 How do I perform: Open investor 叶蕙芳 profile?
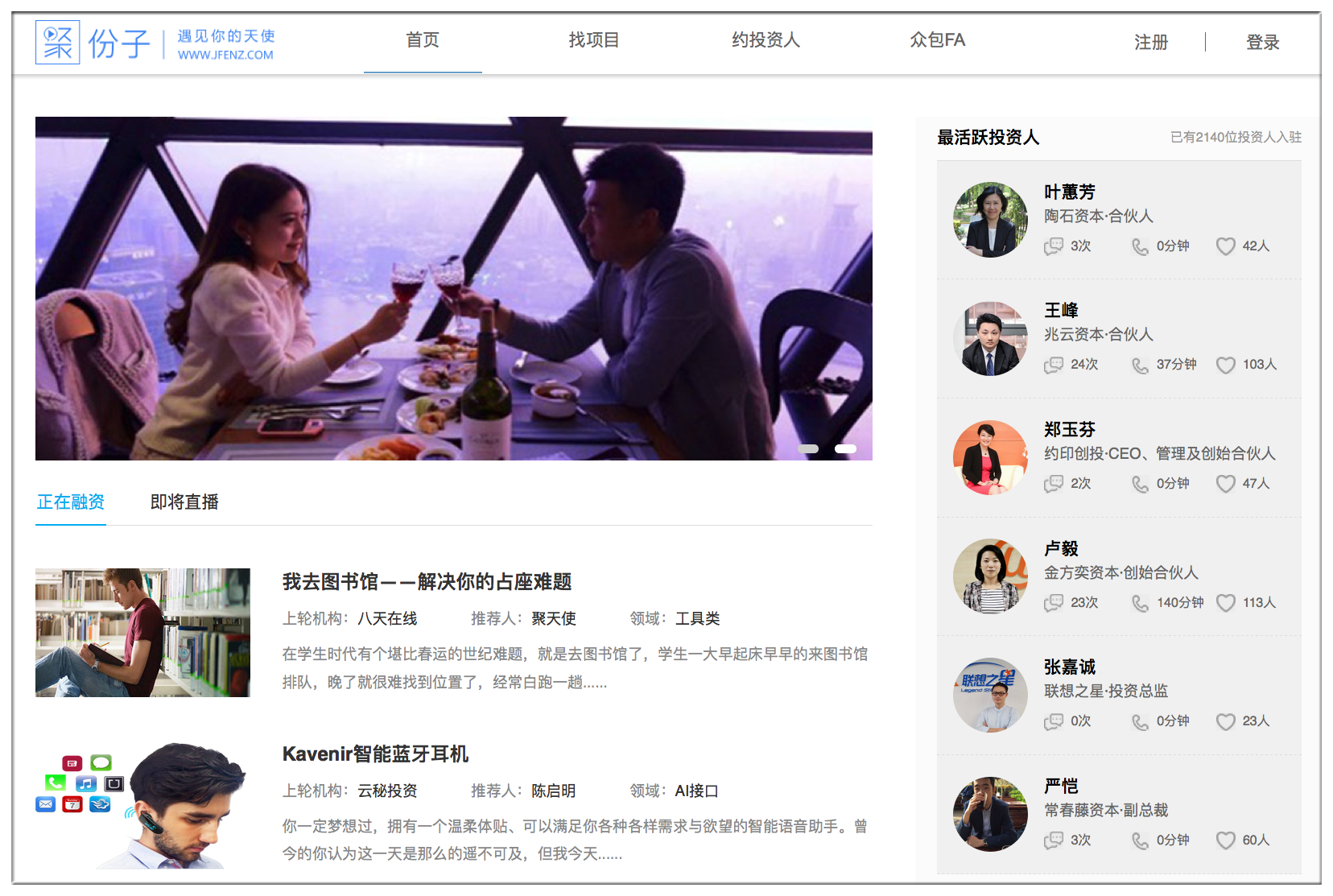1069,192
